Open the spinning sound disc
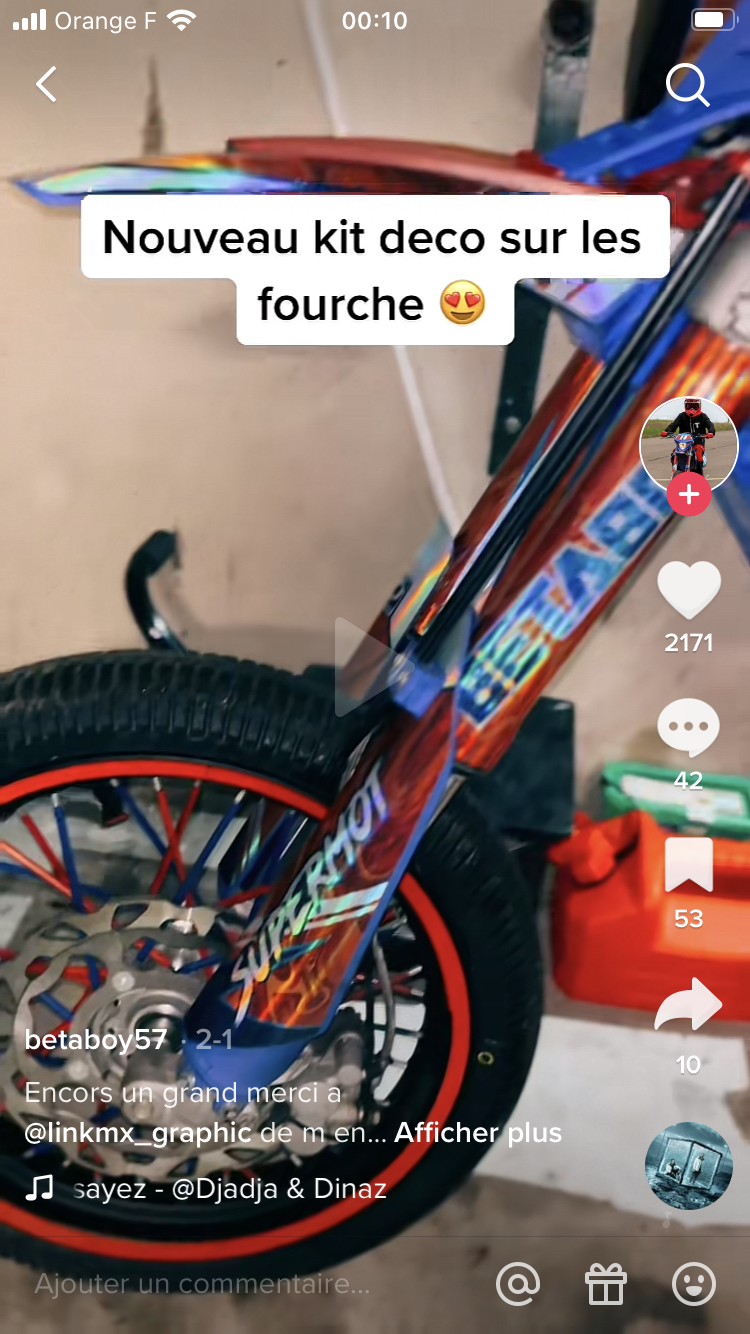This screenshot has width=750, height=1334. [x=688, y=1166]
